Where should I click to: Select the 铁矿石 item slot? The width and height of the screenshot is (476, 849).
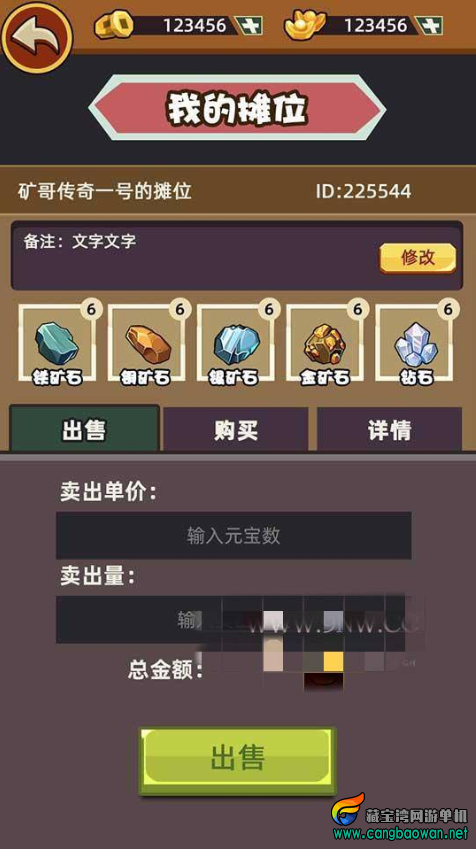pyautogui.click(x=58, y=343)
